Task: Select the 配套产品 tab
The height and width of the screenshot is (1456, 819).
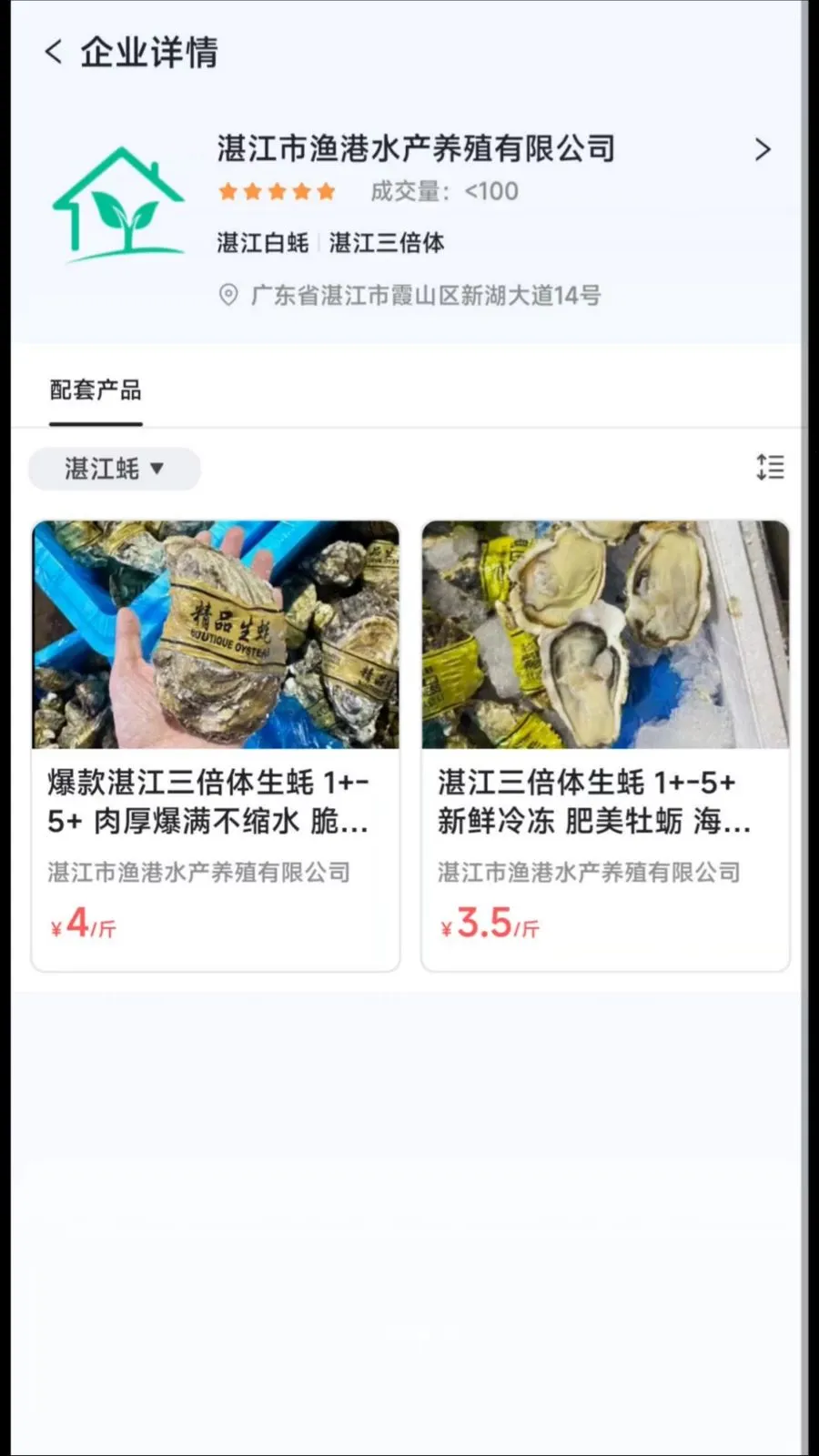Action: pos(96,391)
